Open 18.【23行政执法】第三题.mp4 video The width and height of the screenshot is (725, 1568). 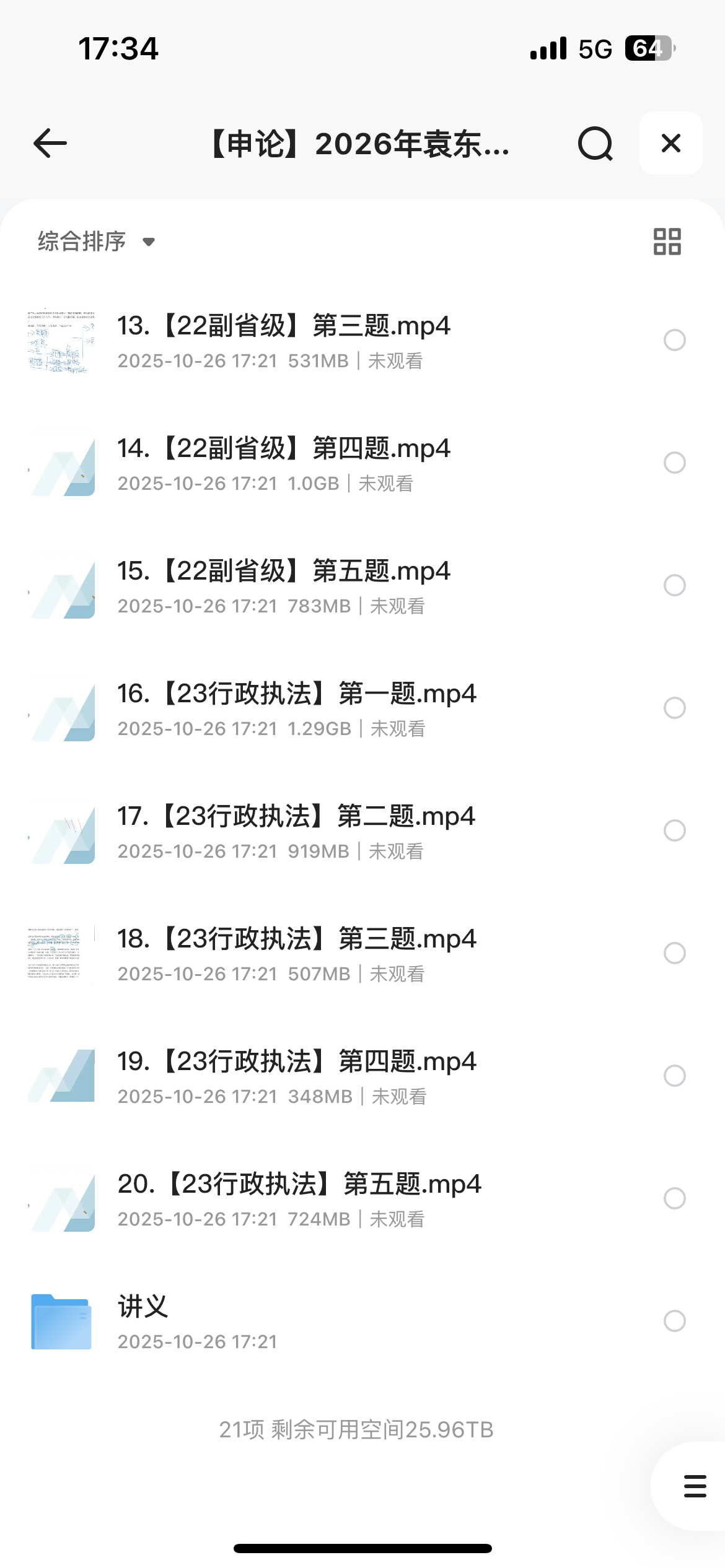pyautogui.click(x=296, y=954)
